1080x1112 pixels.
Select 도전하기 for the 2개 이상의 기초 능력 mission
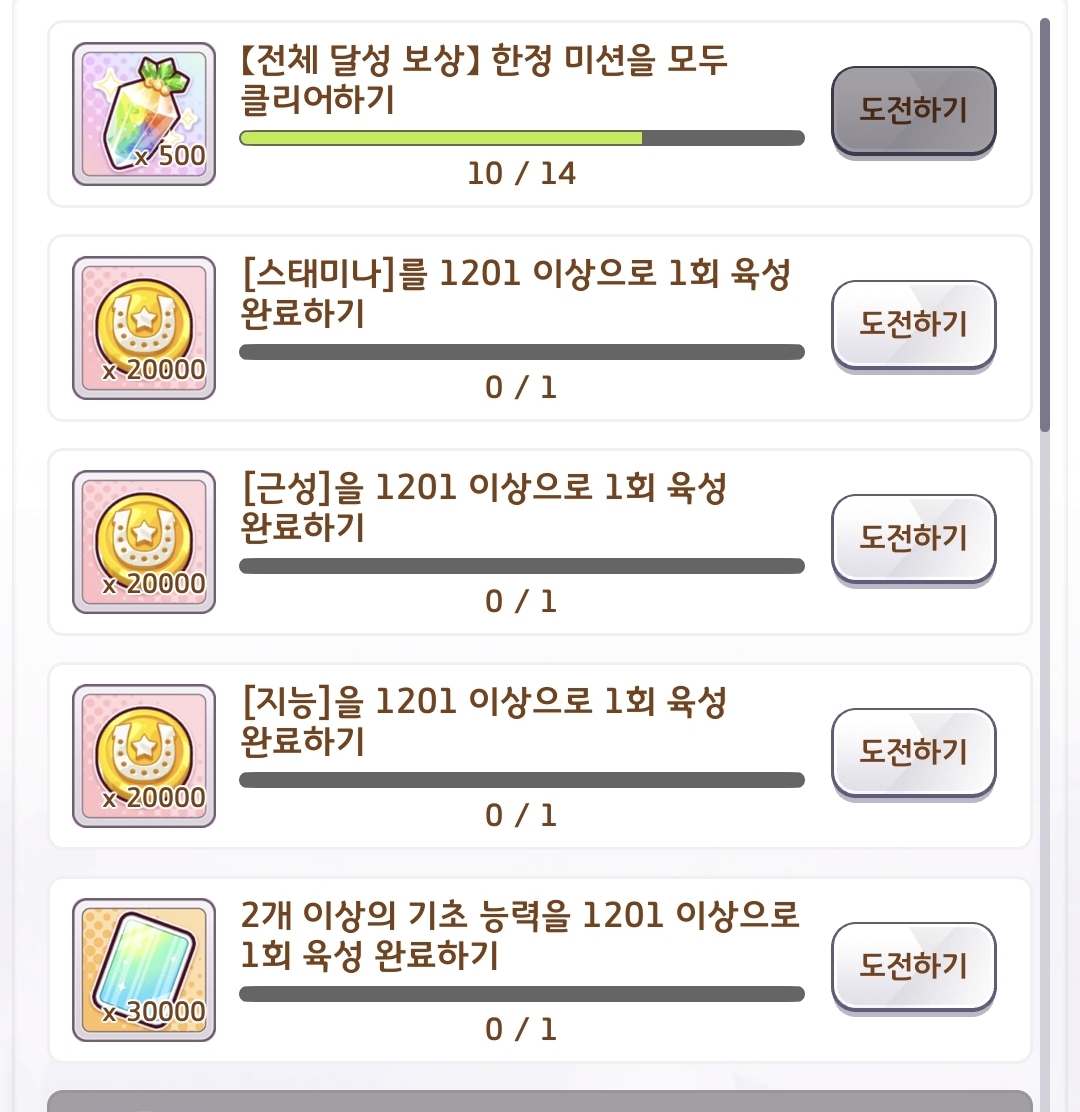point(913,966)
